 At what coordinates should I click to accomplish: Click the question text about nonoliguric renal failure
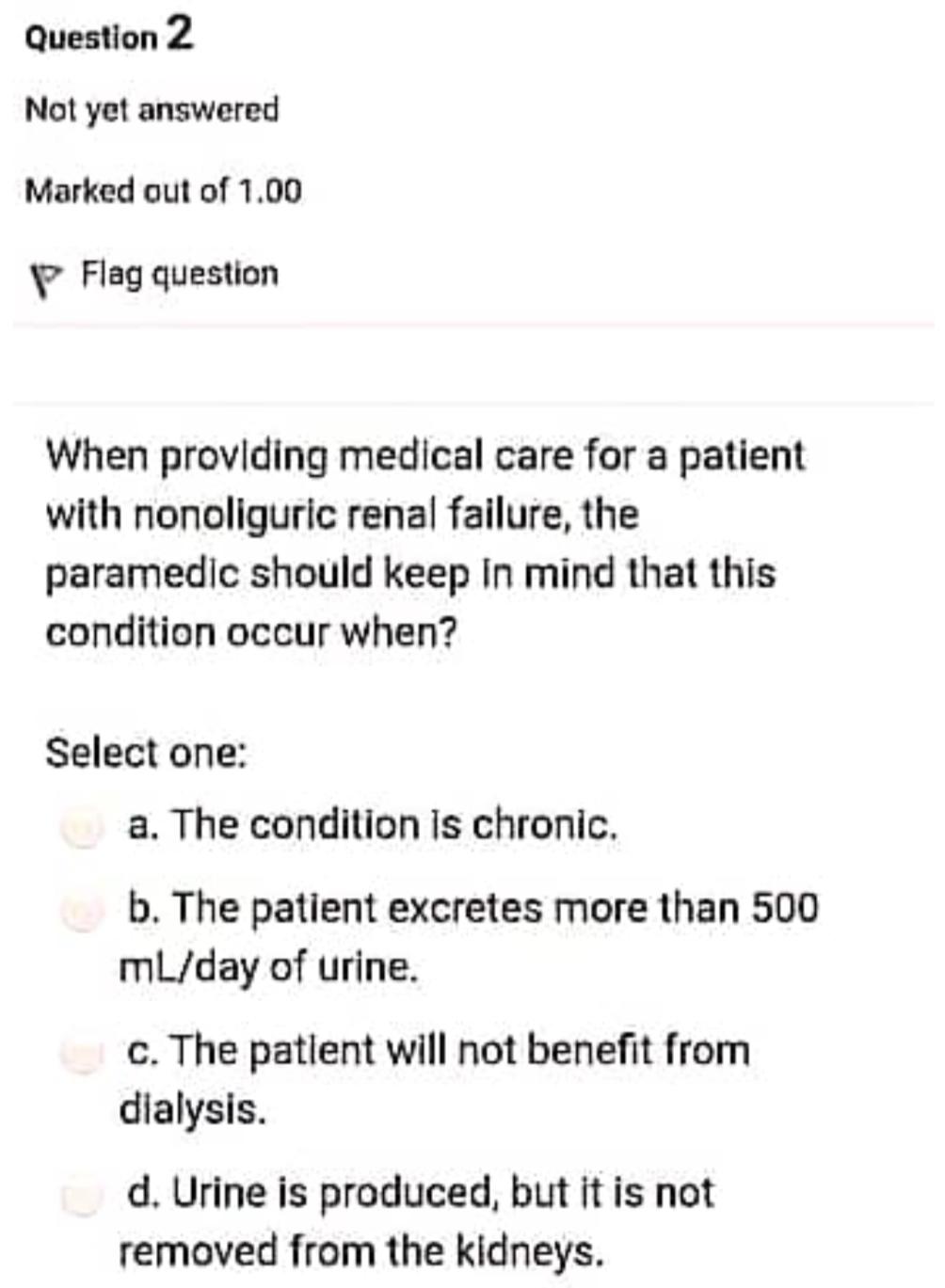(x=424, y=541)
